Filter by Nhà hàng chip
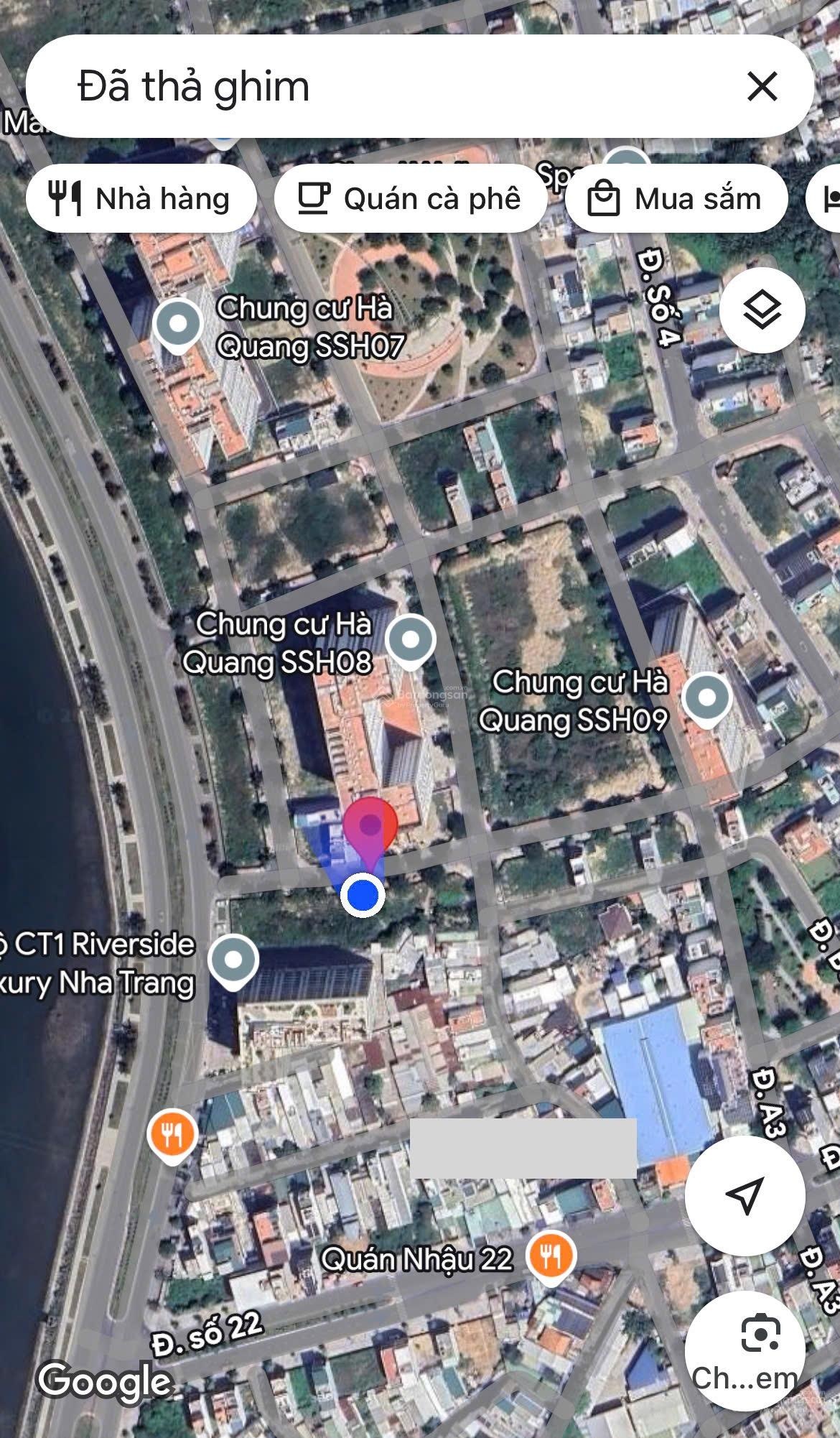 pos(141,198)
